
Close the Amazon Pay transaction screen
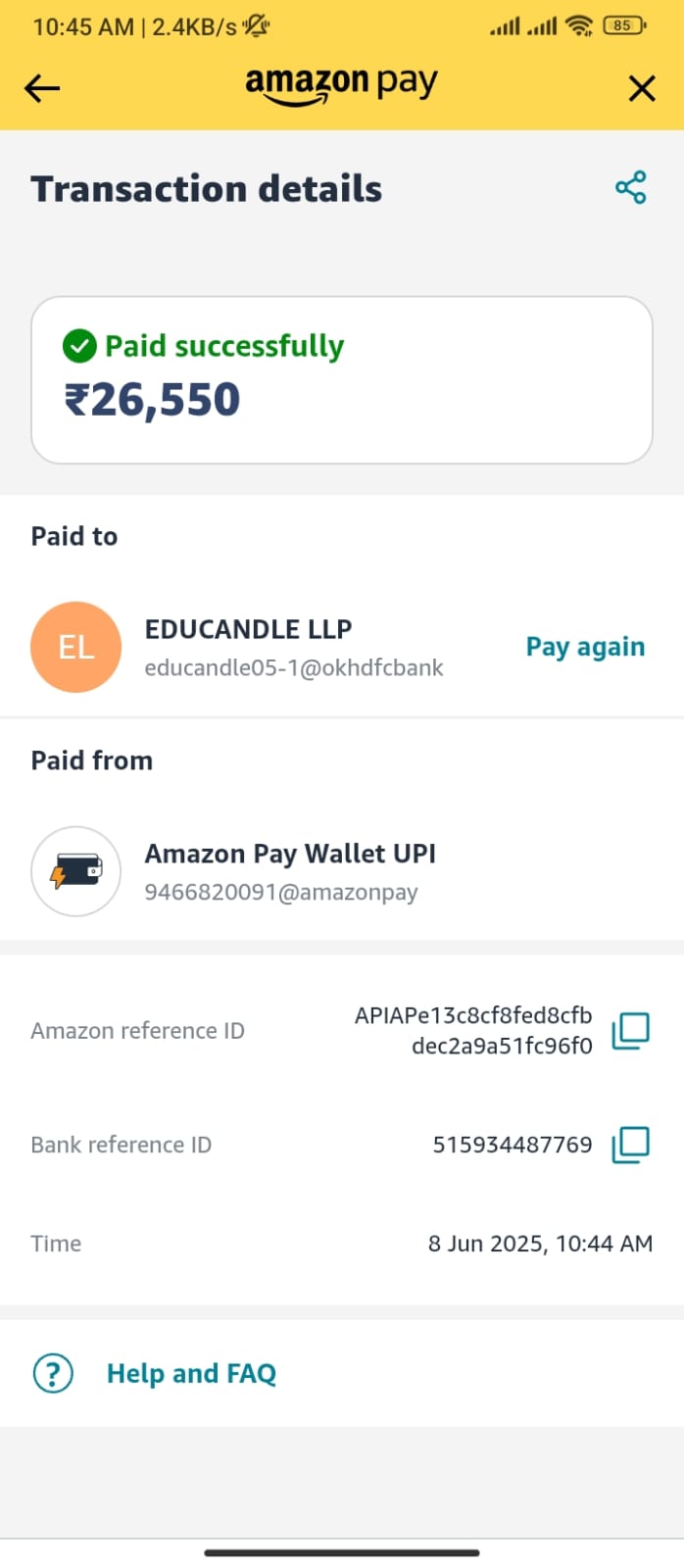click(641, 88)
